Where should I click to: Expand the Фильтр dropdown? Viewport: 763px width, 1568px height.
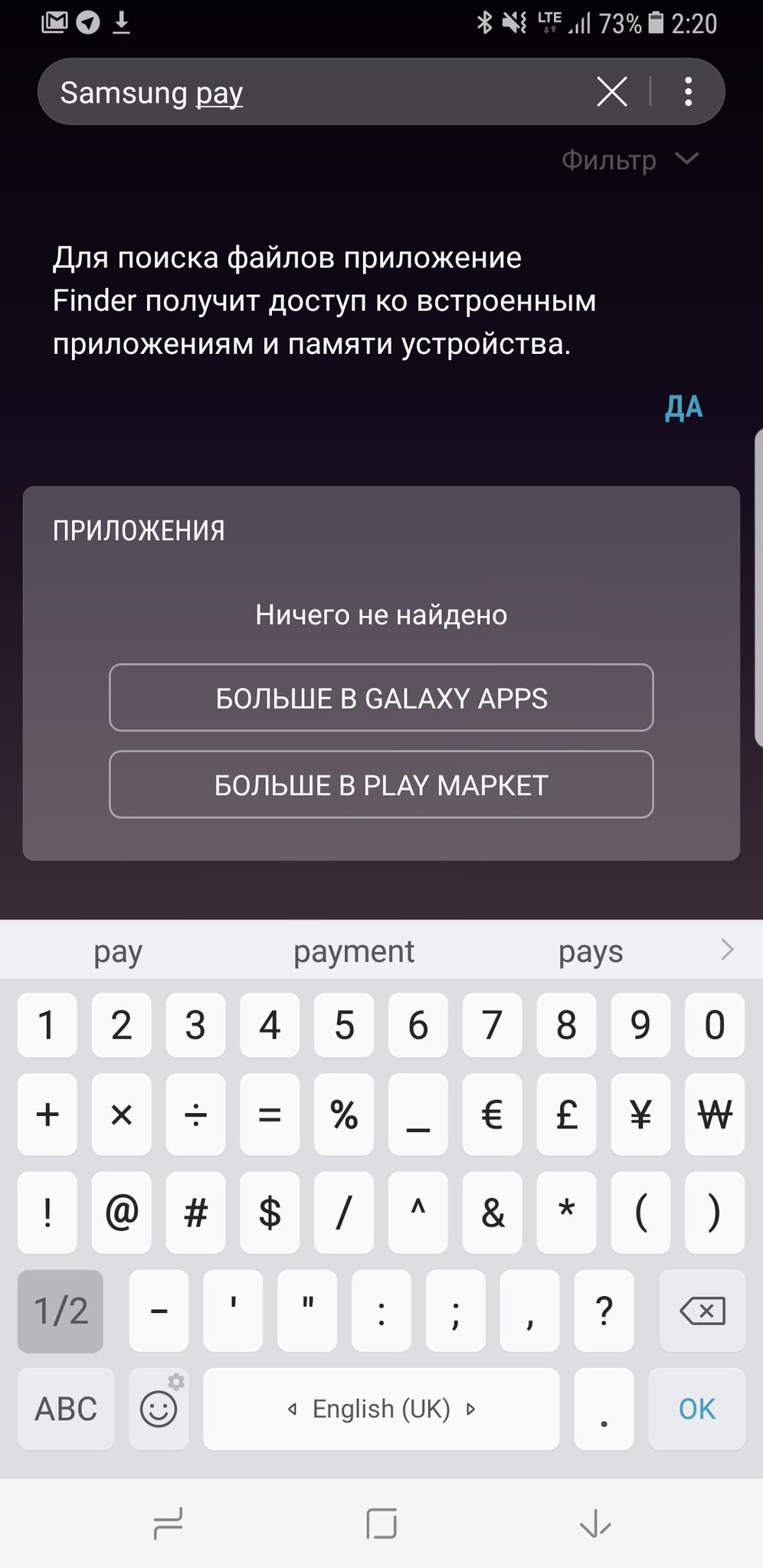(630, 160)
